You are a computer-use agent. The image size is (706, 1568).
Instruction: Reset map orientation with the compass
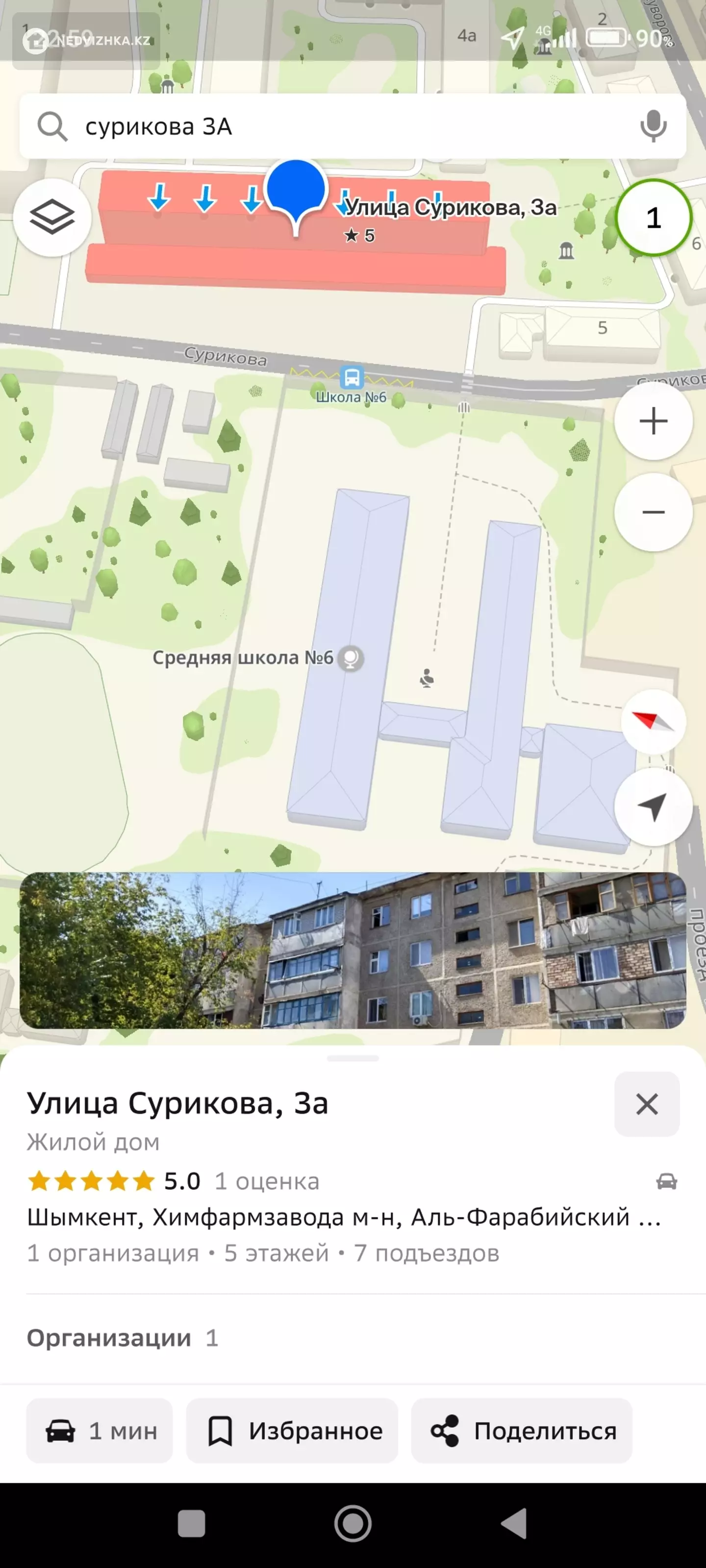click(653, 721)
